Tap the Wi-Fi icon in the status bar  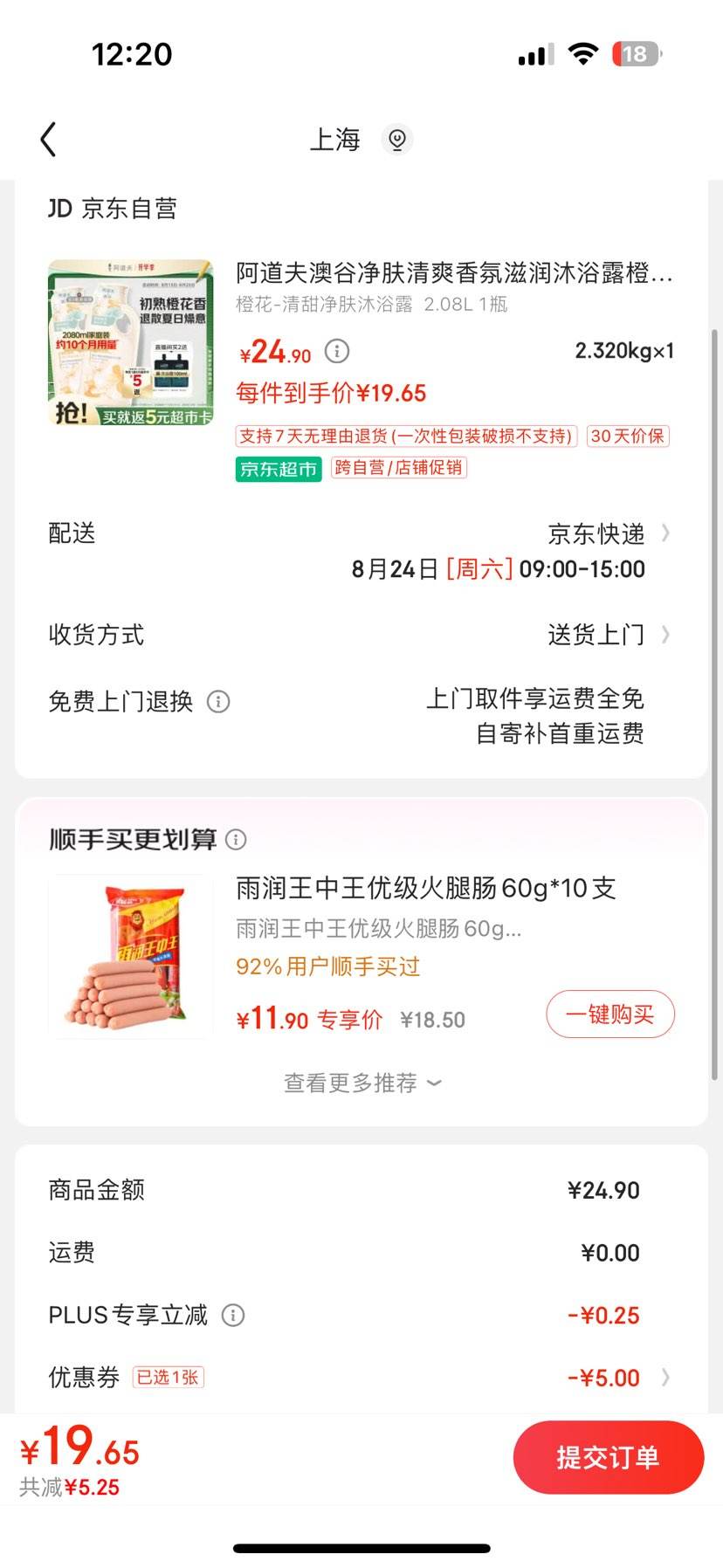[x=583, y=52]
